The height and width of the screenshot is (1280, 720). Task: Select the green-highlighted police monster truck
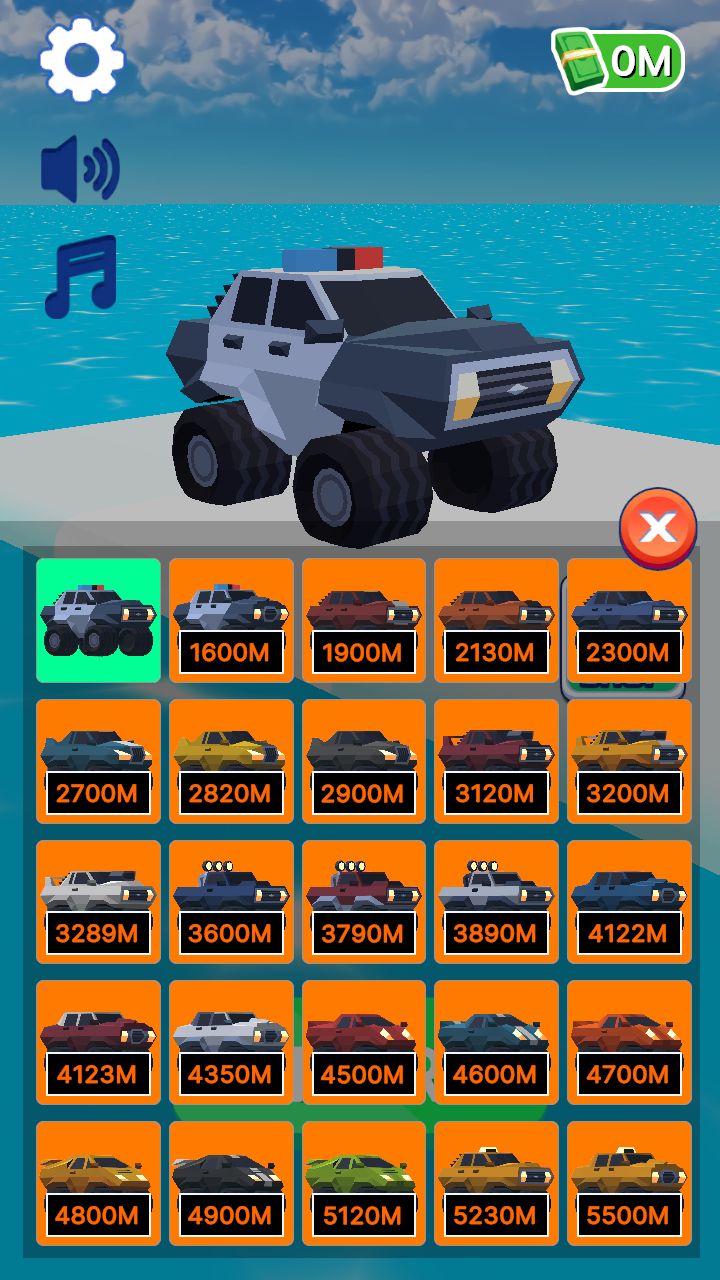(98, 620)
